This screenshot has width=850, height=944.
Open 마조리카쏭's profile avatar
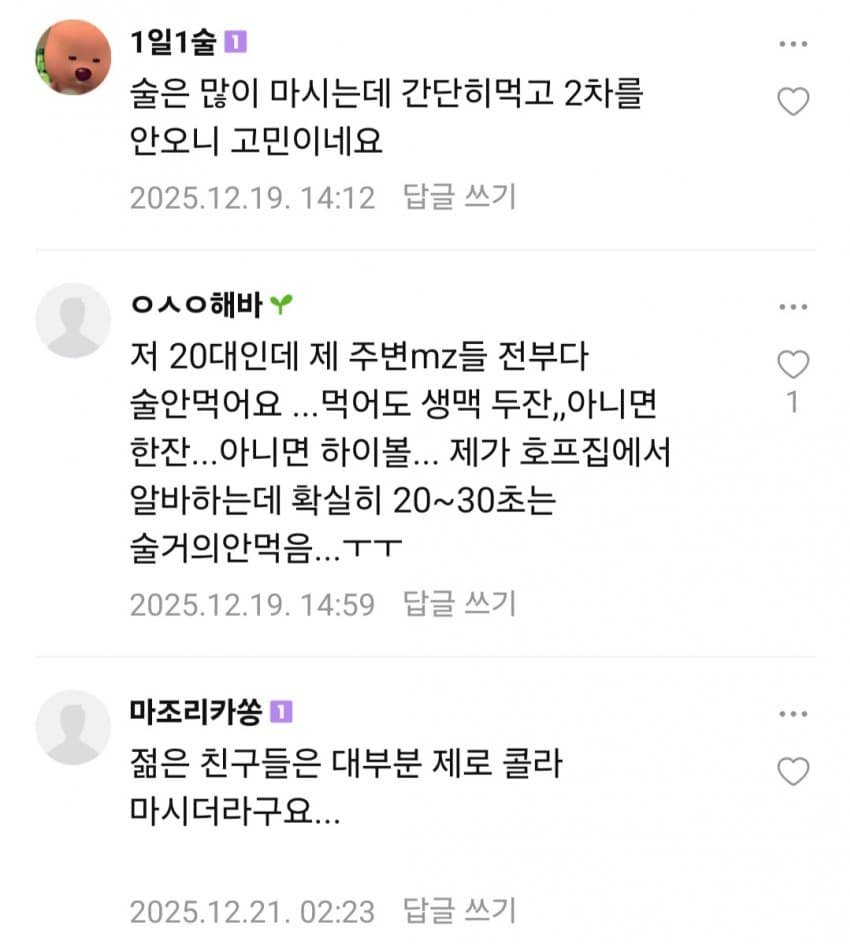[72, 727]
